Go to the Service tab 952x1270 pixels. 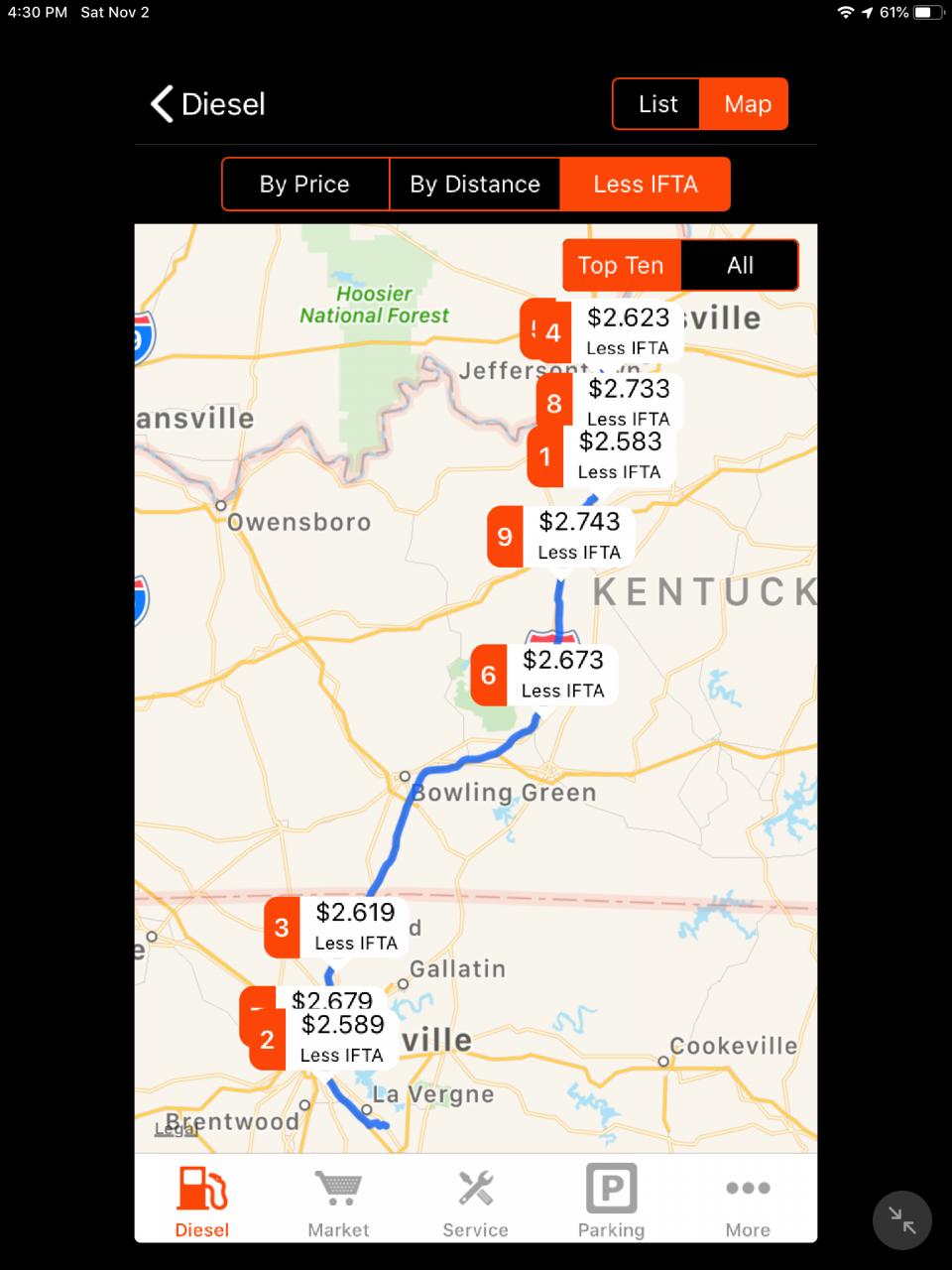(x=475, y=1203)
